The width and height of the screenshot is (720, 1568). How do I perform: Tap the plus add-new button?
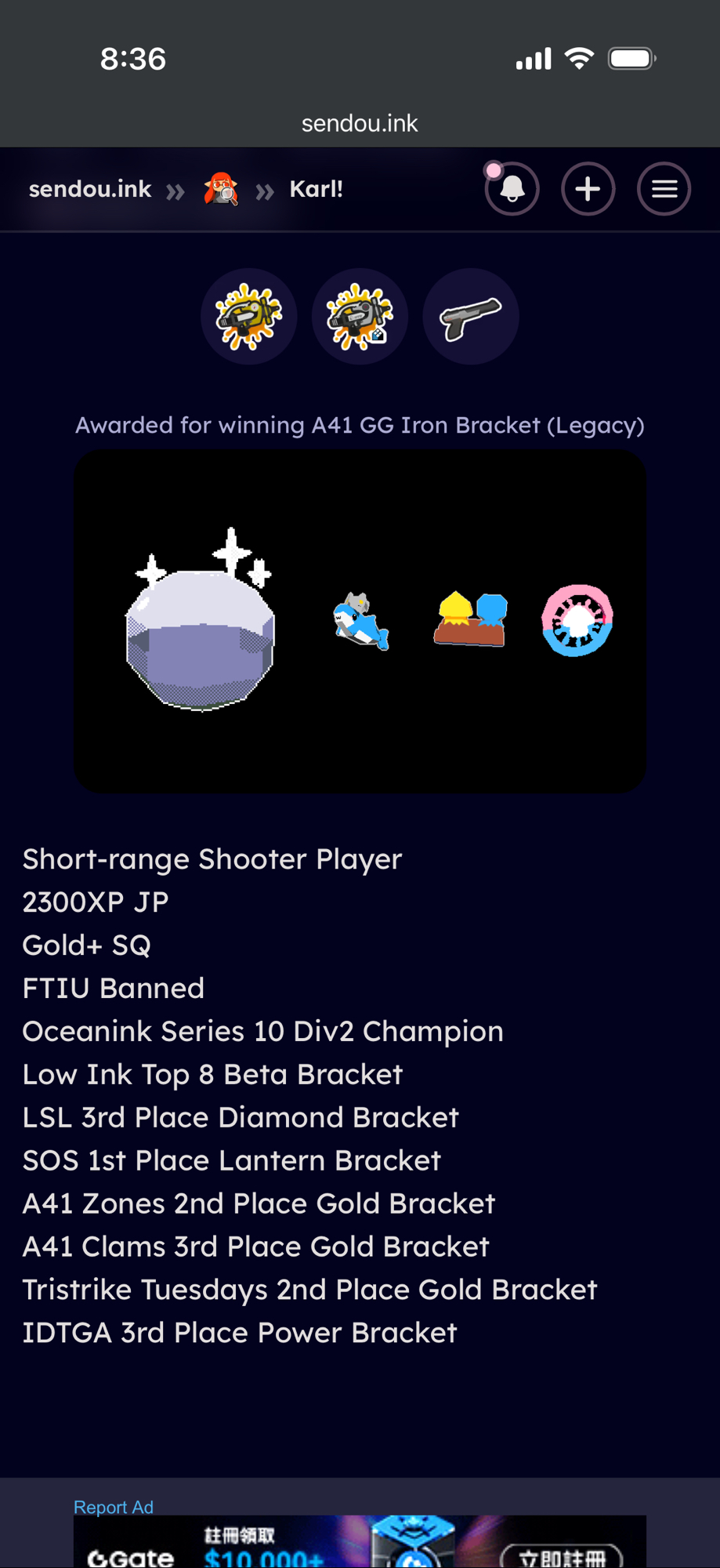588,189
